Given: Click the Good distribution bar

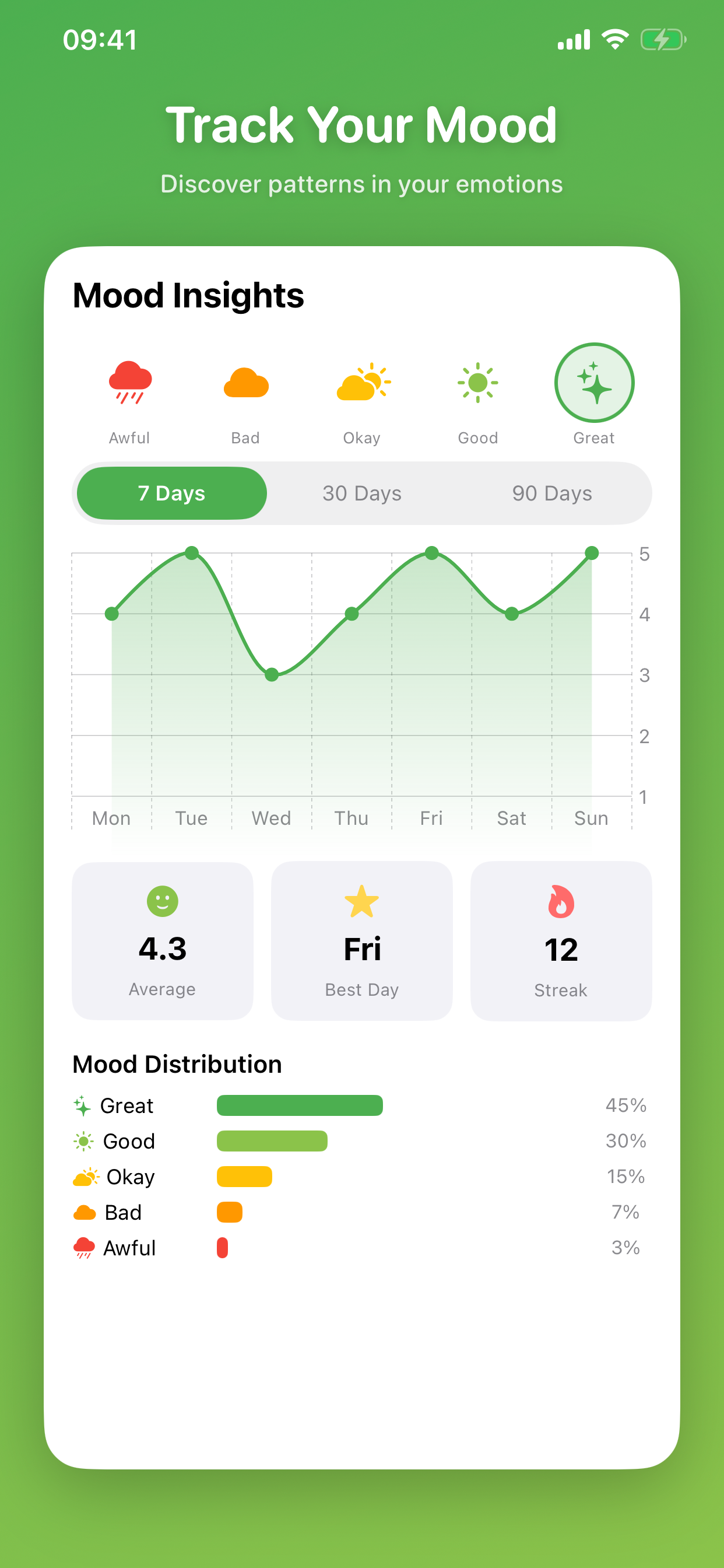Looking at the screenshot, I should (x=273, y=1140).
